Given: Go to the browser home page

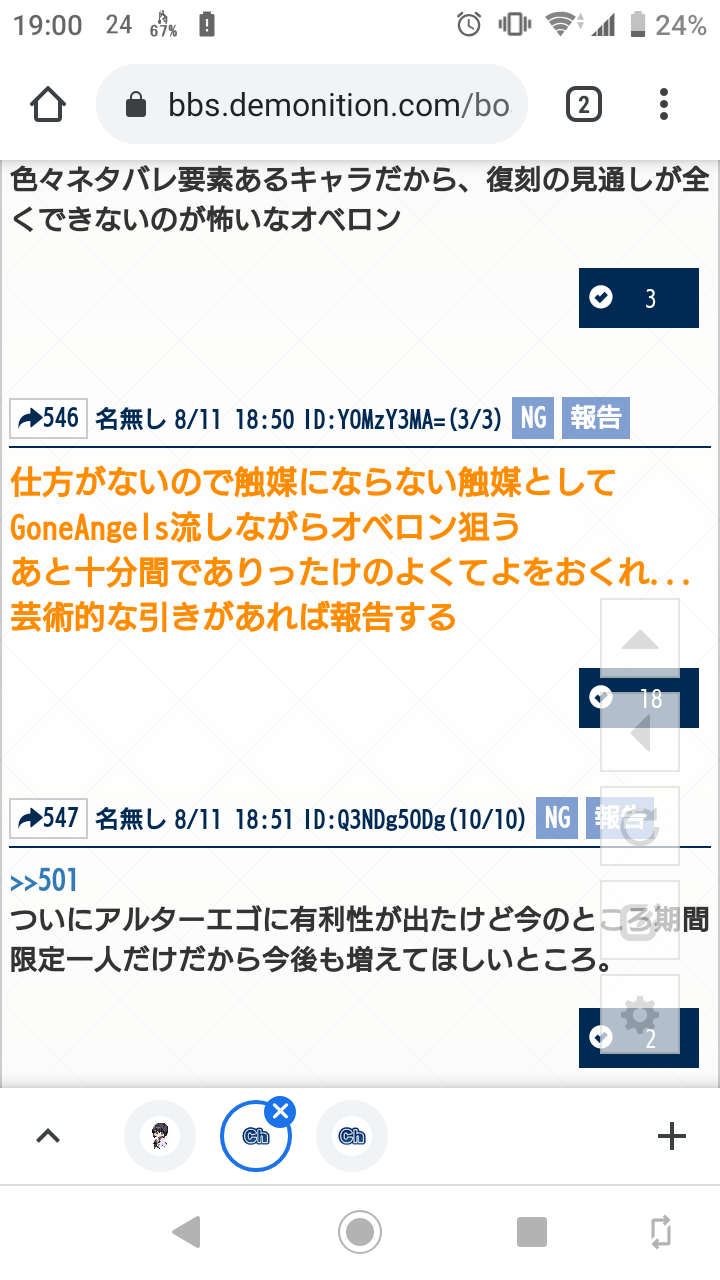Looking at the screenshot, I should pyautogui.click(x=48, y=104).
